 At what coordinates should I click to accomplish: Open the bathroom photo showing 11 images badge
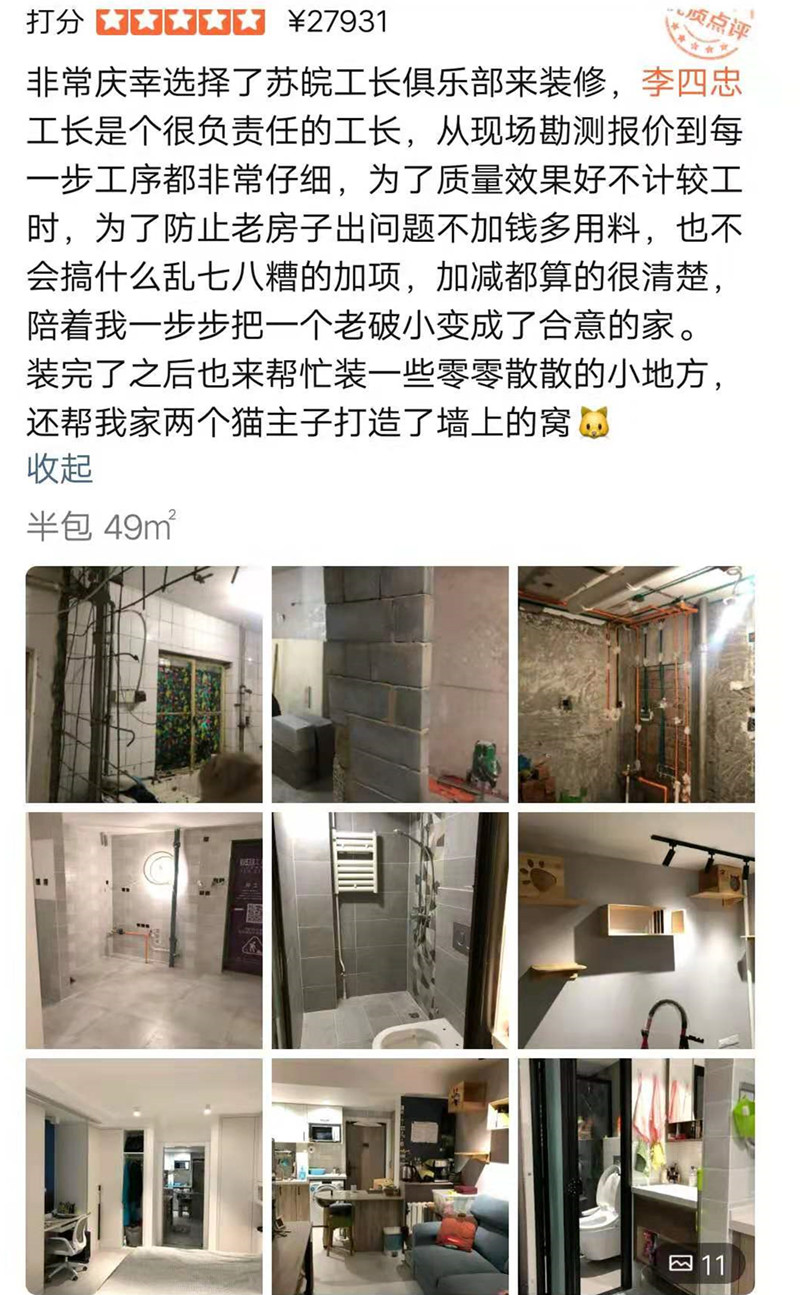pos(636,1175)
